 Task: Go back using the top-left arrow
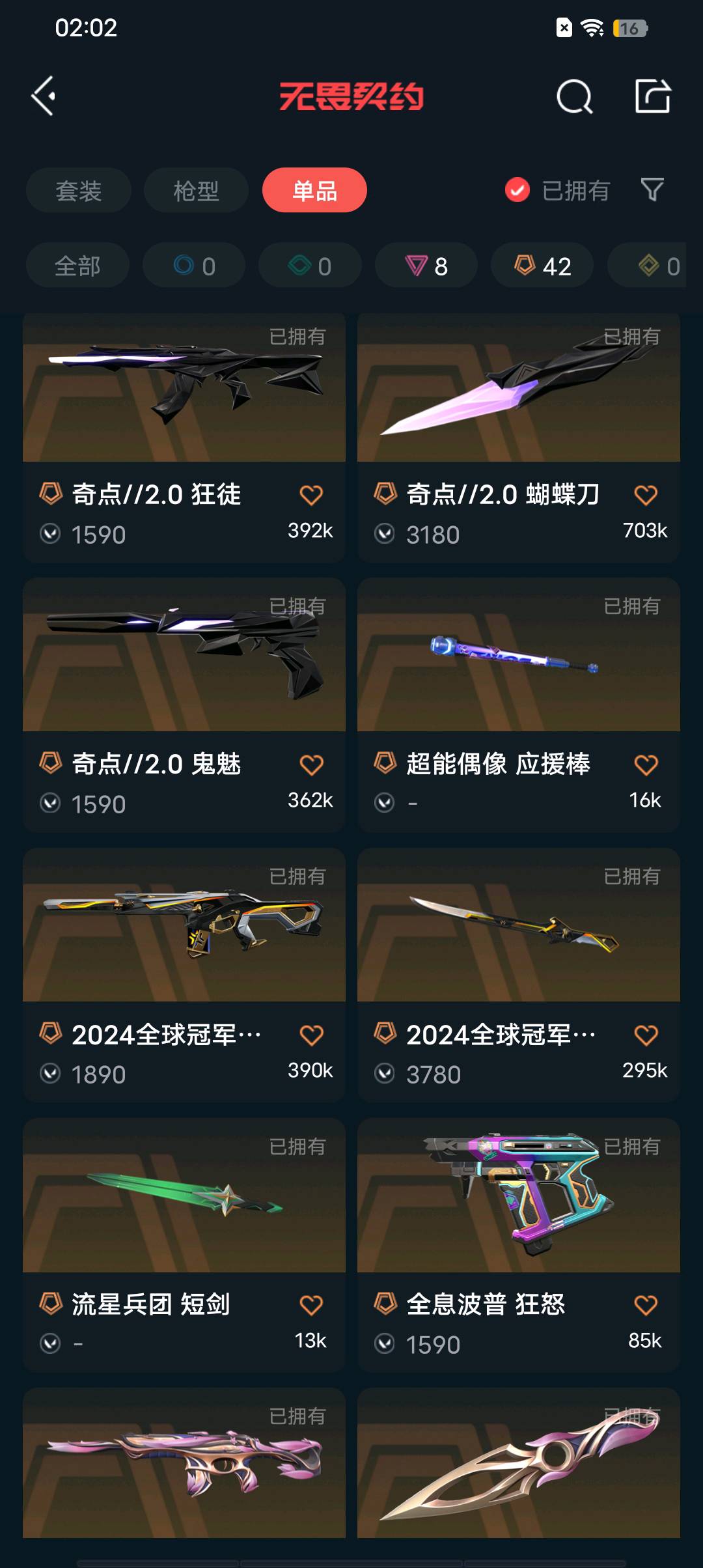point(43,96)
